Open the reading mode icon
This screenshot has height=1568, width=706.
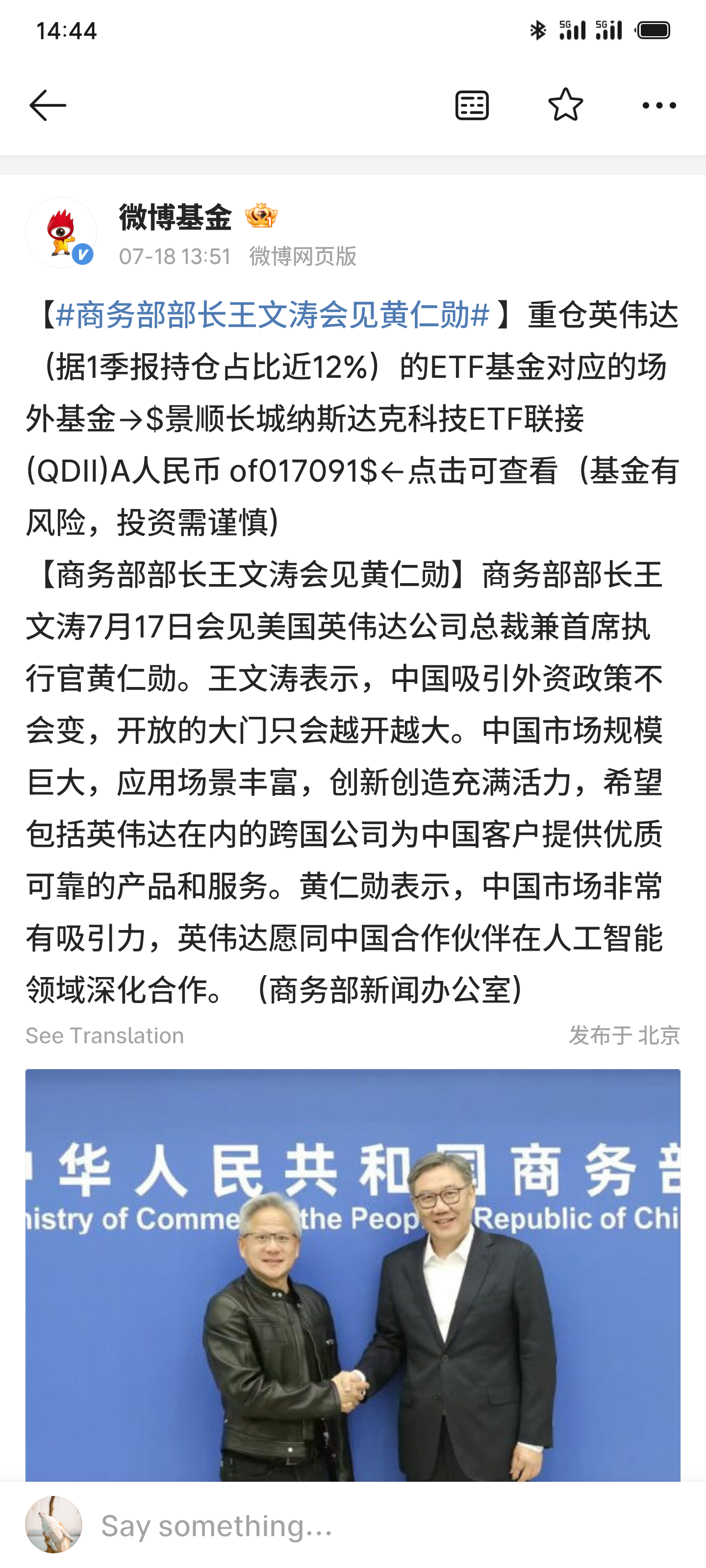tap(472, 105)
